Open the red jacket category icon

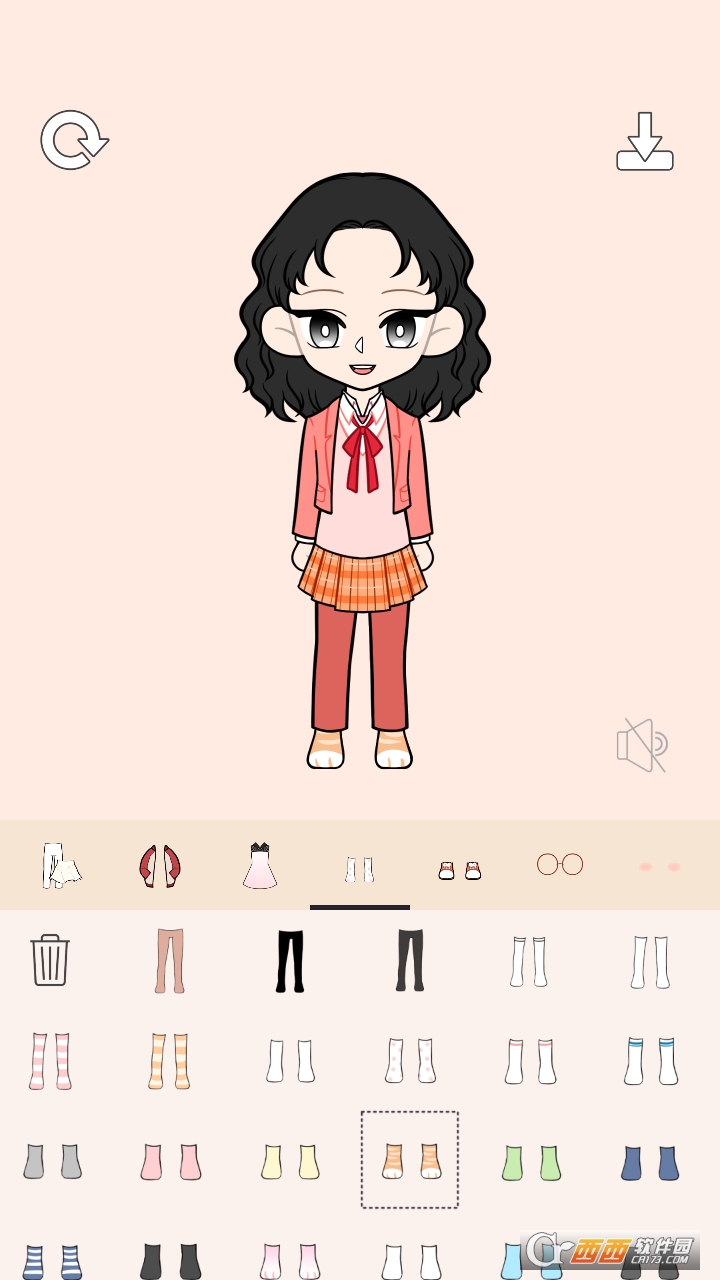click(x=158, y=863)
